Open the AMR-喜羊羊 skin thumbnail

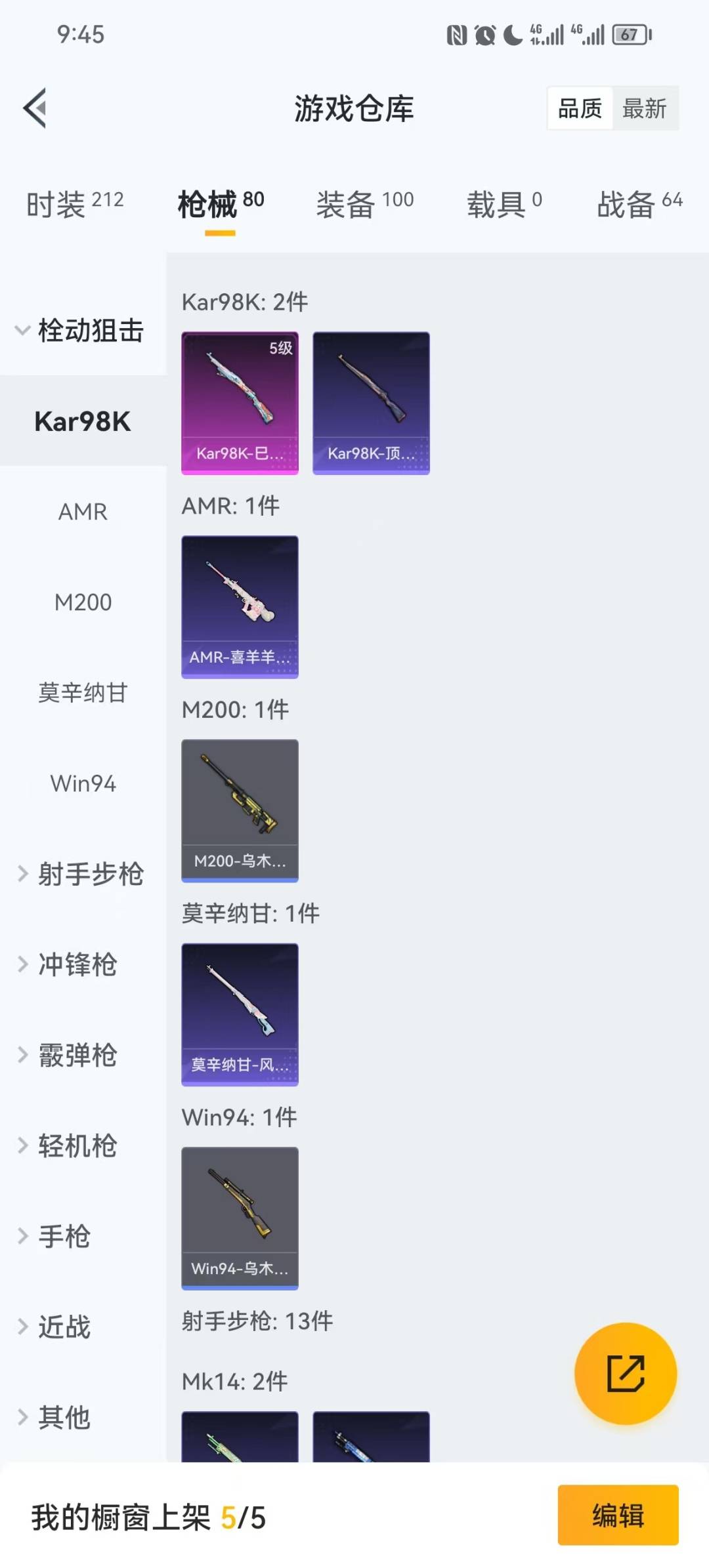click(240, 606)
